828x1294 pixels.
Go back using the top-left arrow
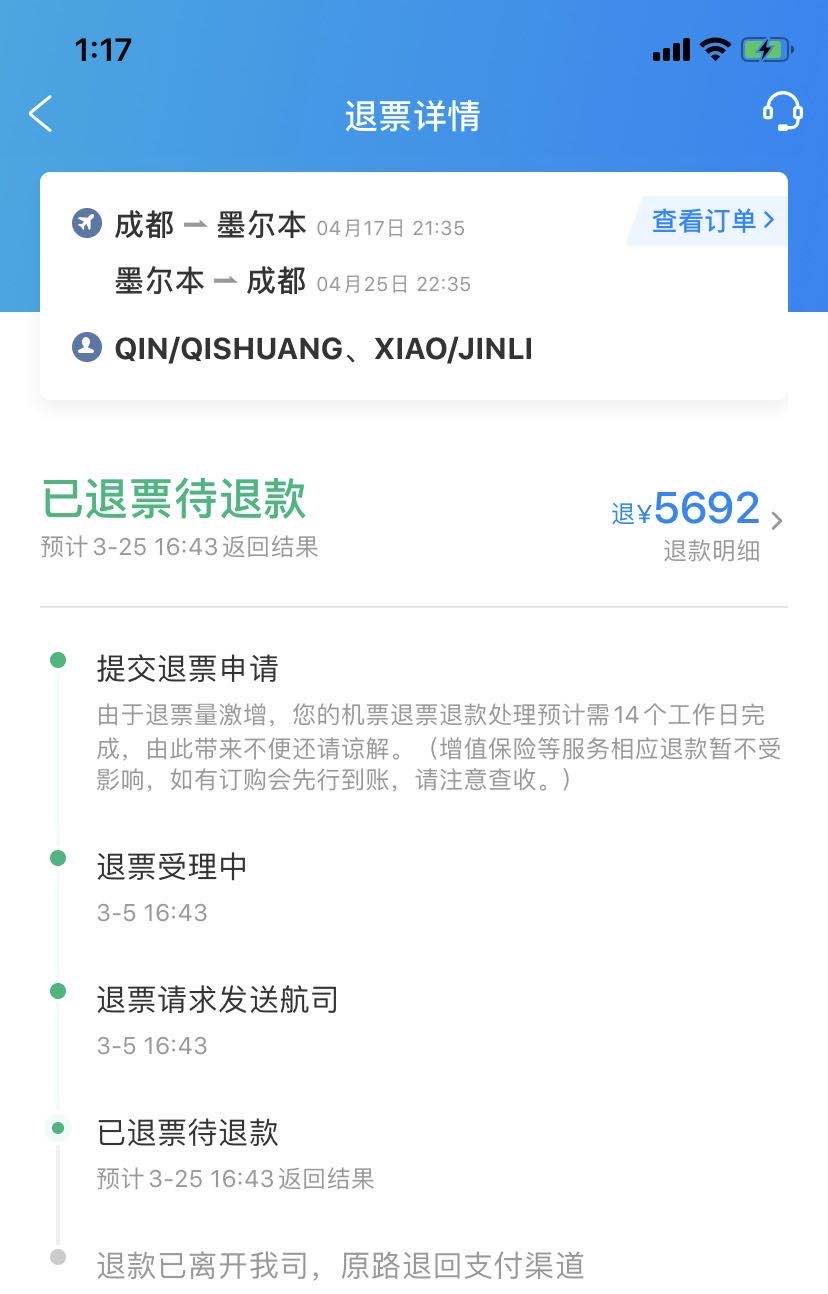click(x=41, y=114)
